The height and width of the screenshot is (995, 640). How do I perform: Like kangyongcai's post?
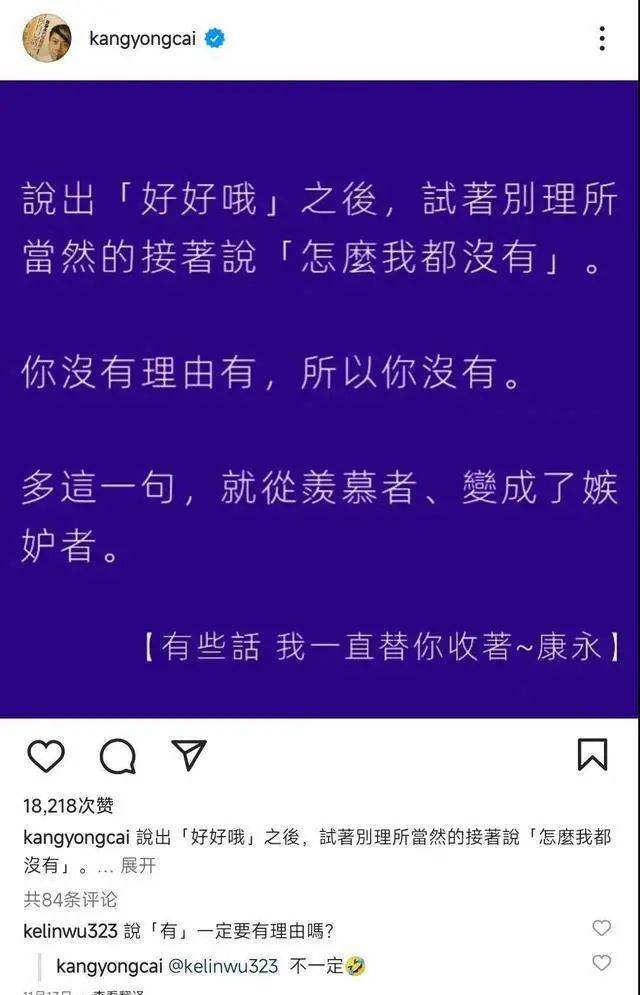click(44, 755)
